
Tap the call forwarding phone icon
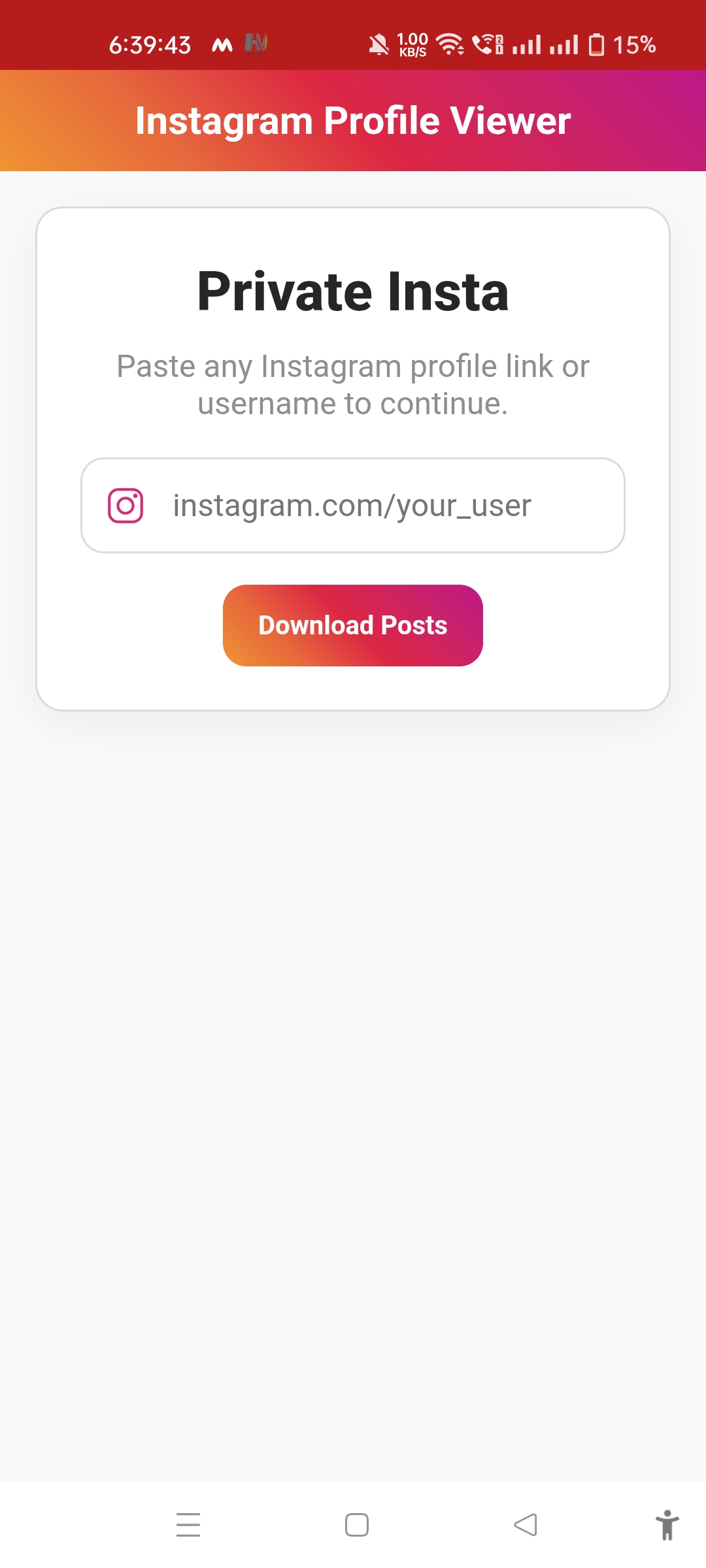click(487, 43)
